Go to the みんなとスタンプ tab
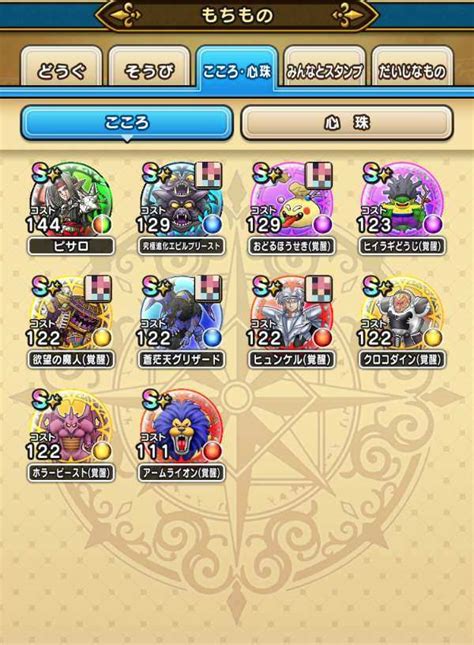474x645 pixels. (325, 67)
